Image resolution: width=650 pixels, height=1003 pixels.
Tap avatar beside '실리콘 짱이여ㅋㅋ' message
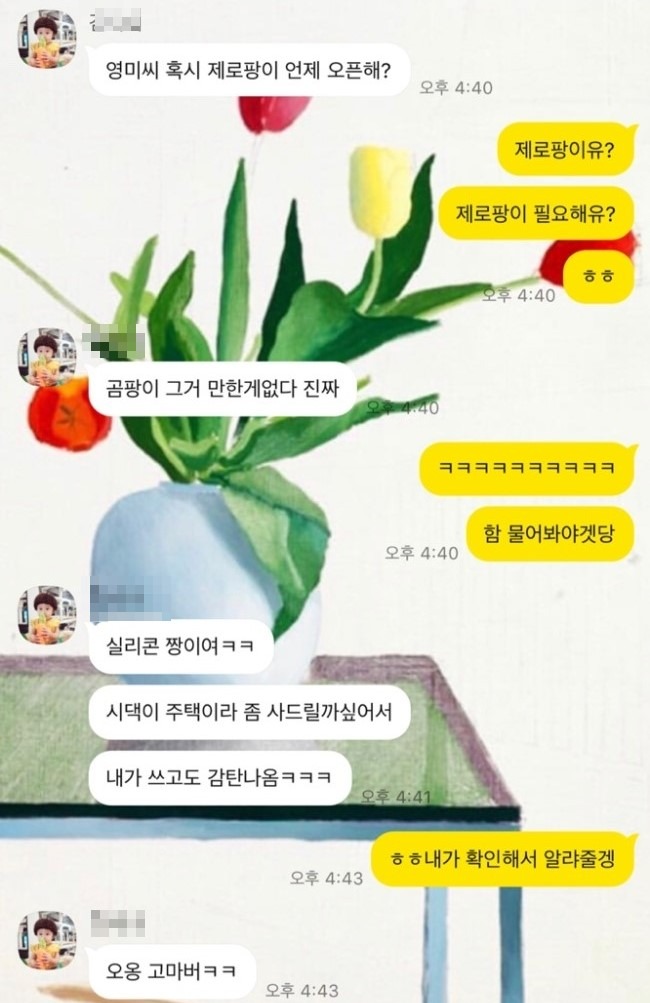click(47, 614)
